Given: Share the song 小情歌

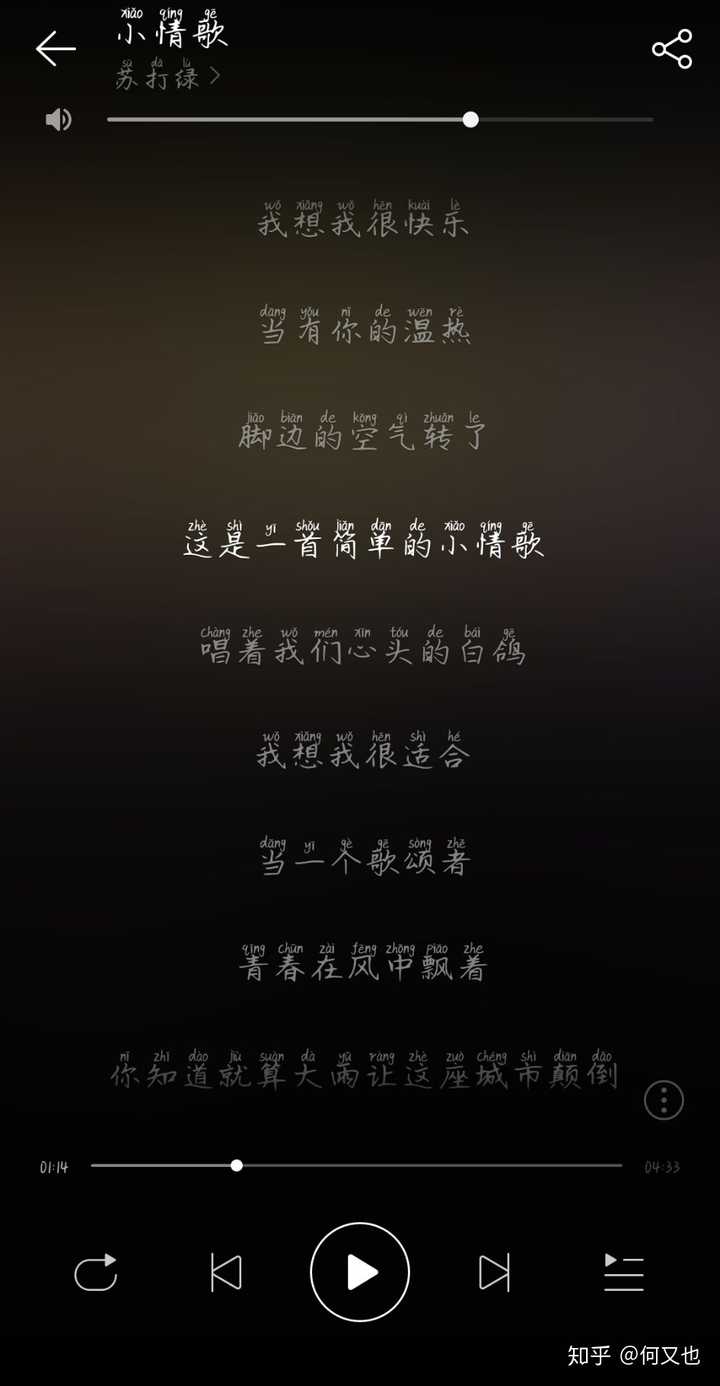Looking at the screenshot, I should 672,49.
